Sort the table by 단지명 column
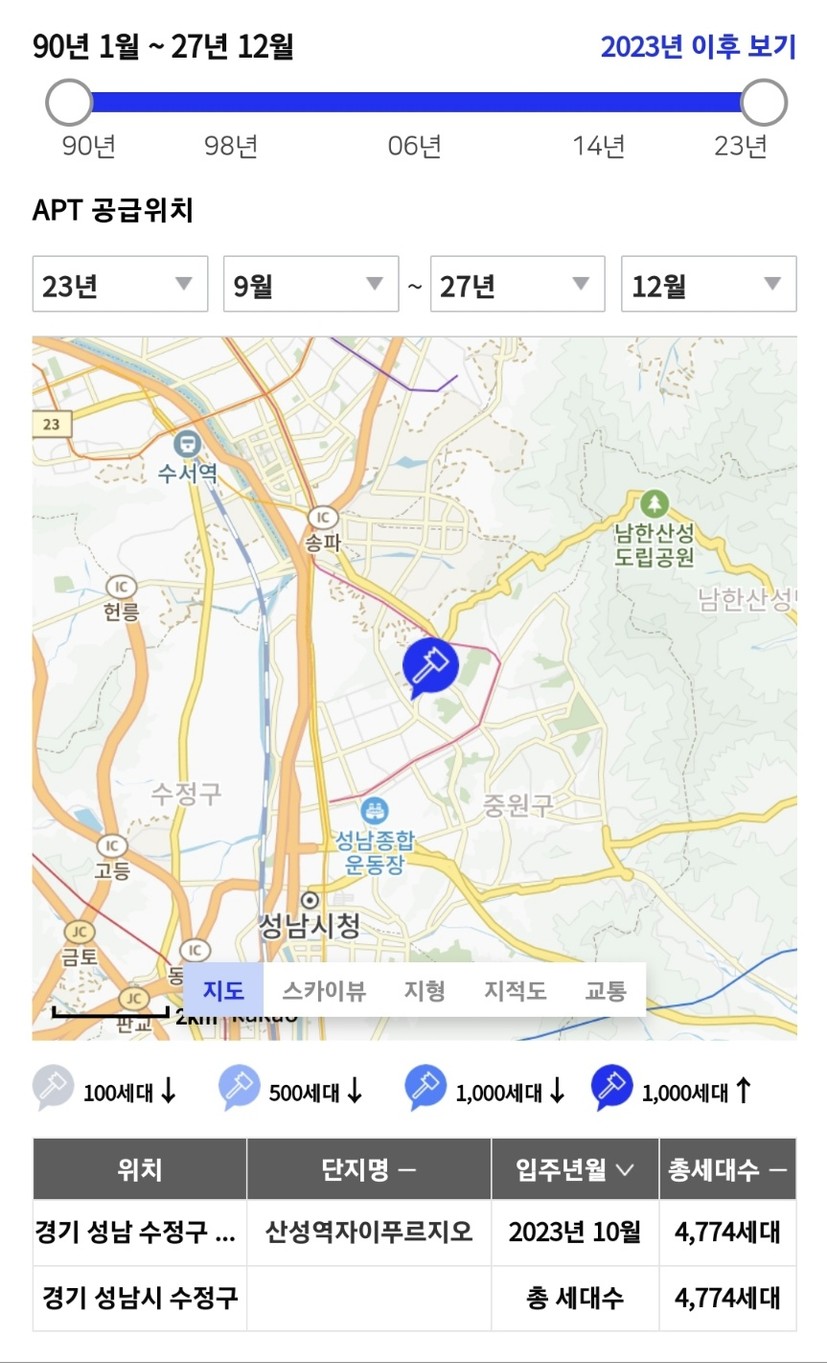Viewport: 827px width, 1363px height. click(x=369, y=1169)
